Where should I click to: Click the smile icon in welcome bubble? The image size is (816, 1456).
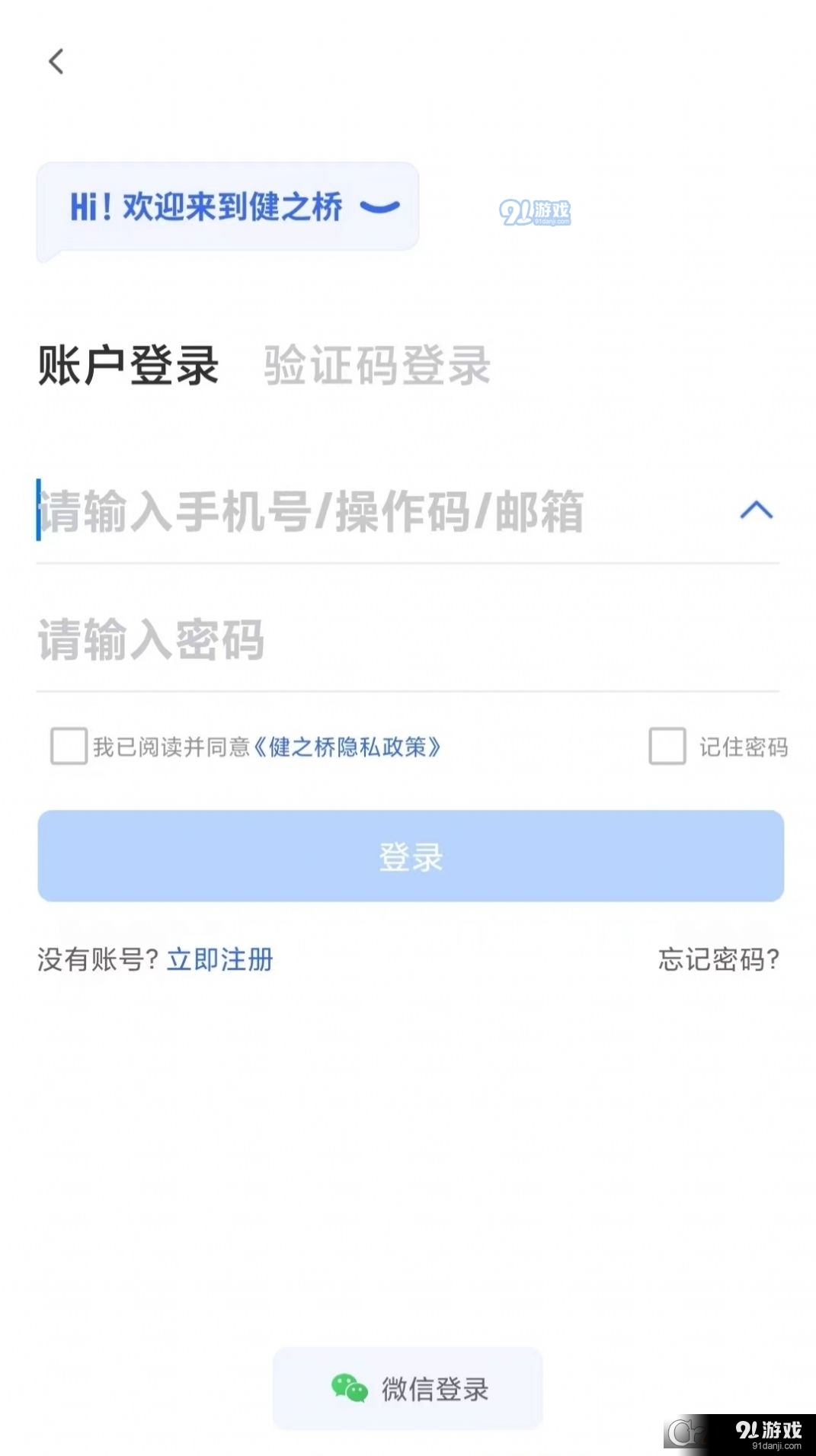tap(381, 206)
